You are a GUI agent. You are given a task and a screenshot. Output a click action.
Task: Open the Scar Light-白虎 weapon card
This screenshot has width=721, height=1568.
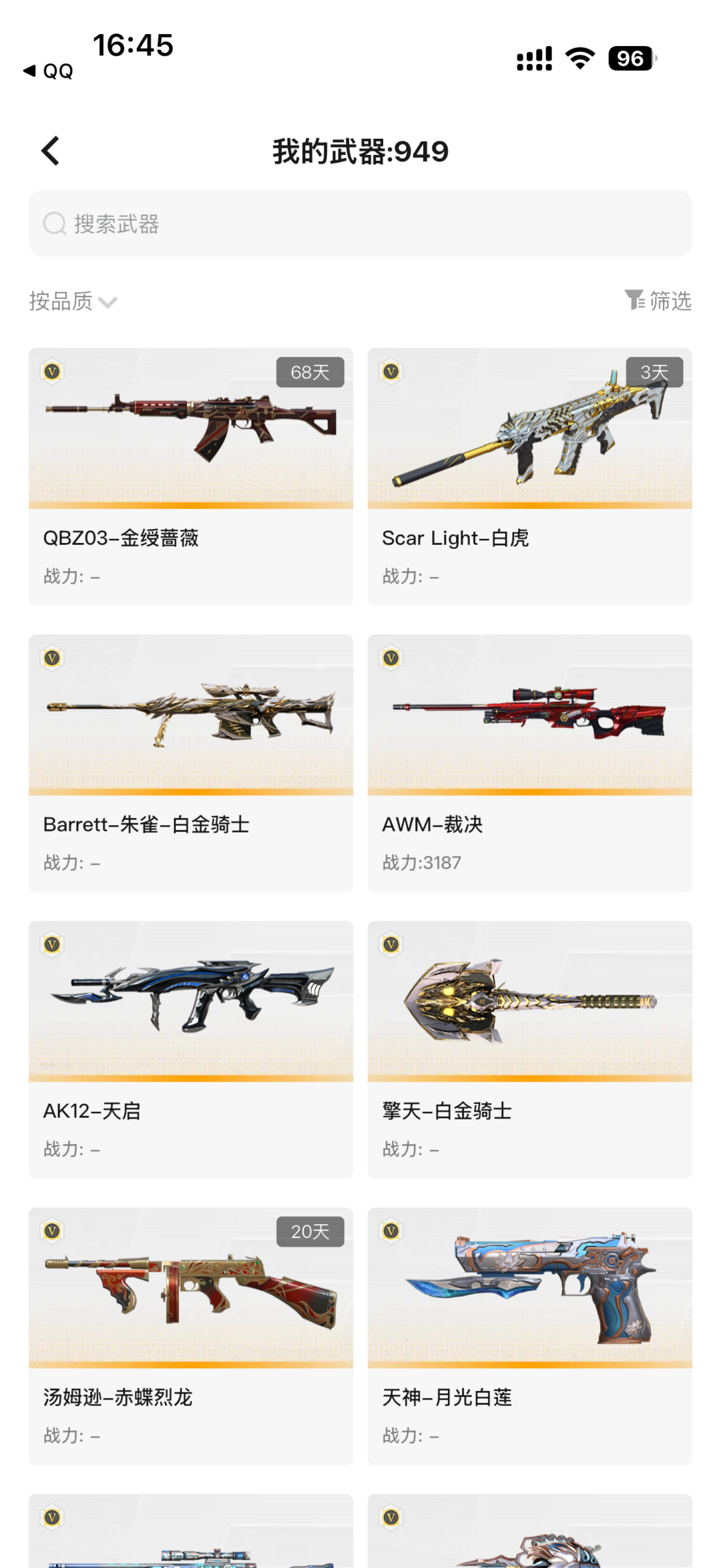530,477
